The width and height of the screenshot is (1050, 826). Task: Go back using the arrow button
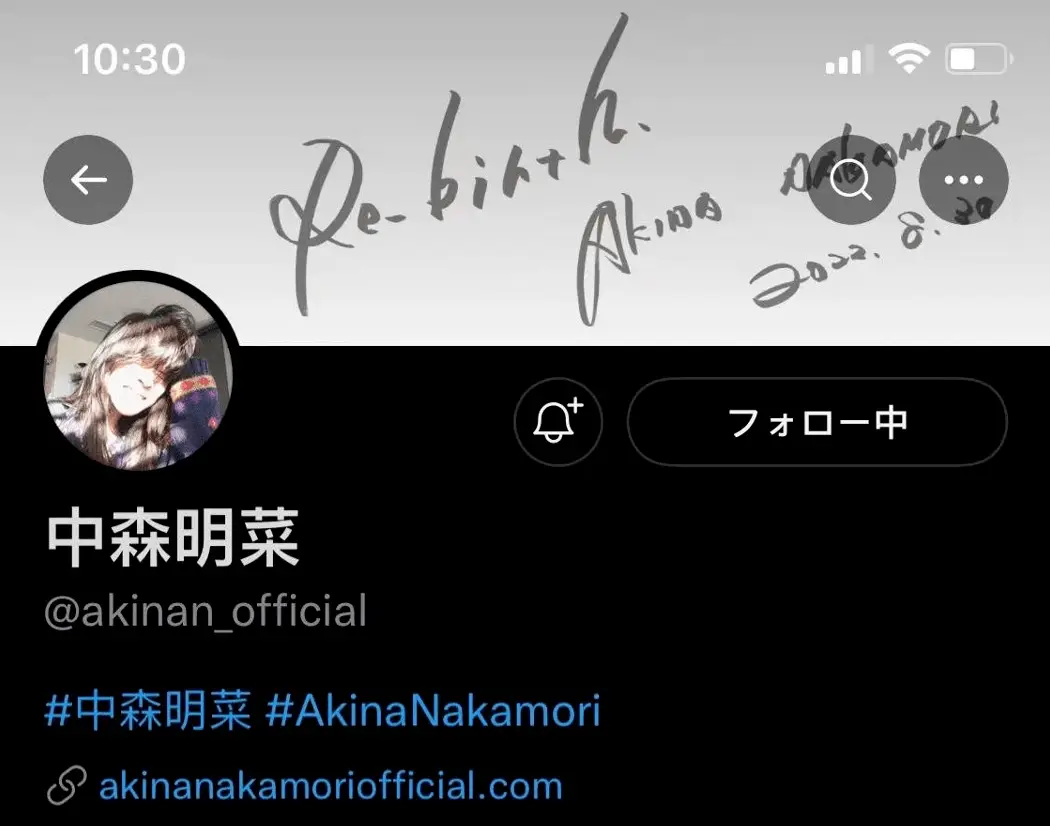click(x=88, y=180)
